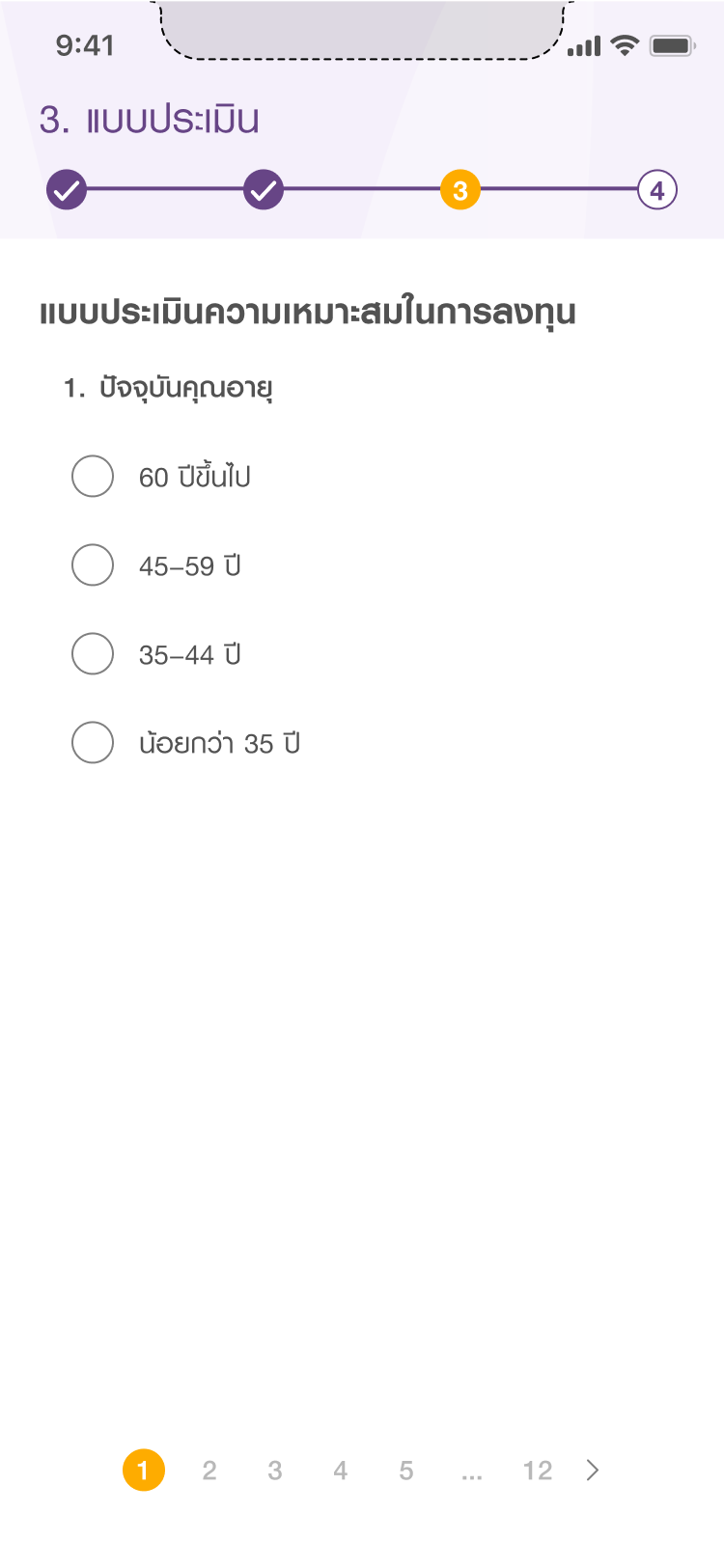Go to question page 5

(406, 1471)
